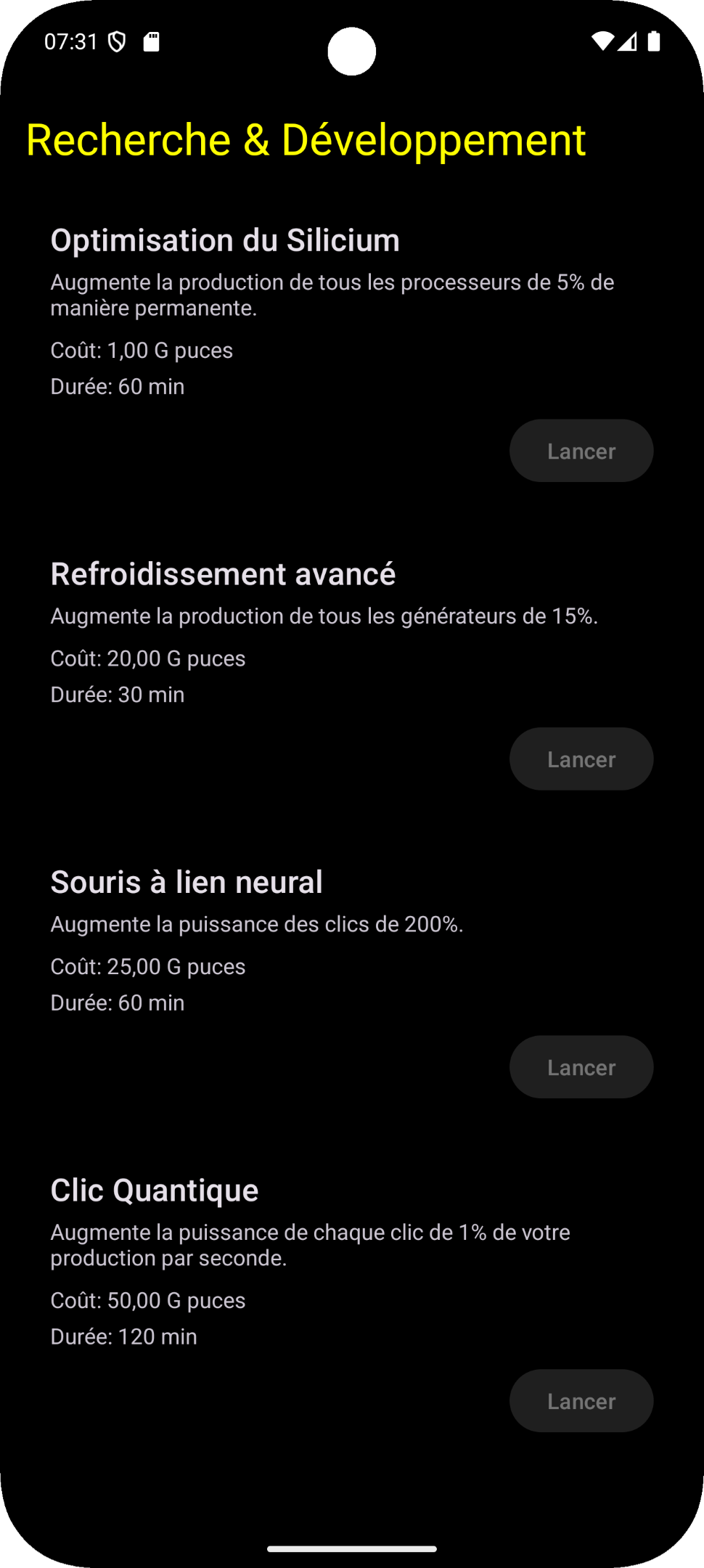Start the Refroidissement avancé research
This screenshot has height=1568, width=704.
click(581, 759)
